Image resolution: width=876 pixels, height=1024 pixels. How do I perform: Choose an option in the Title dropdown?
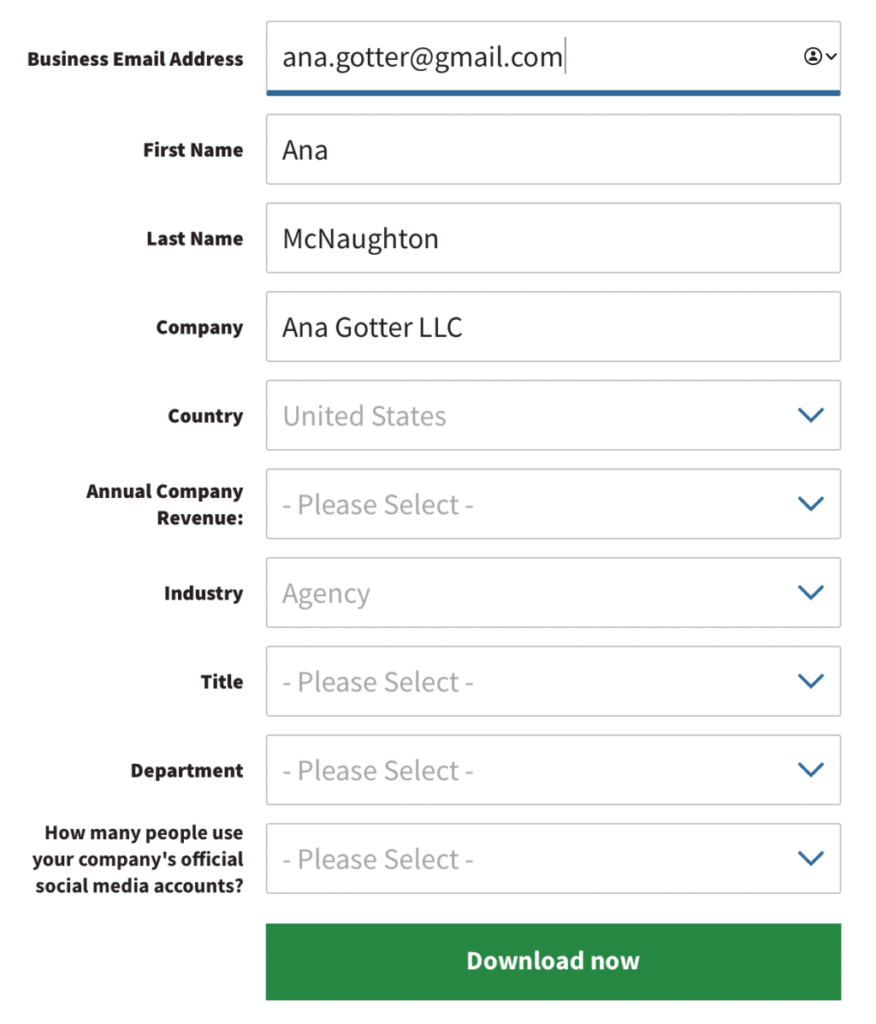tap(552, 682)
